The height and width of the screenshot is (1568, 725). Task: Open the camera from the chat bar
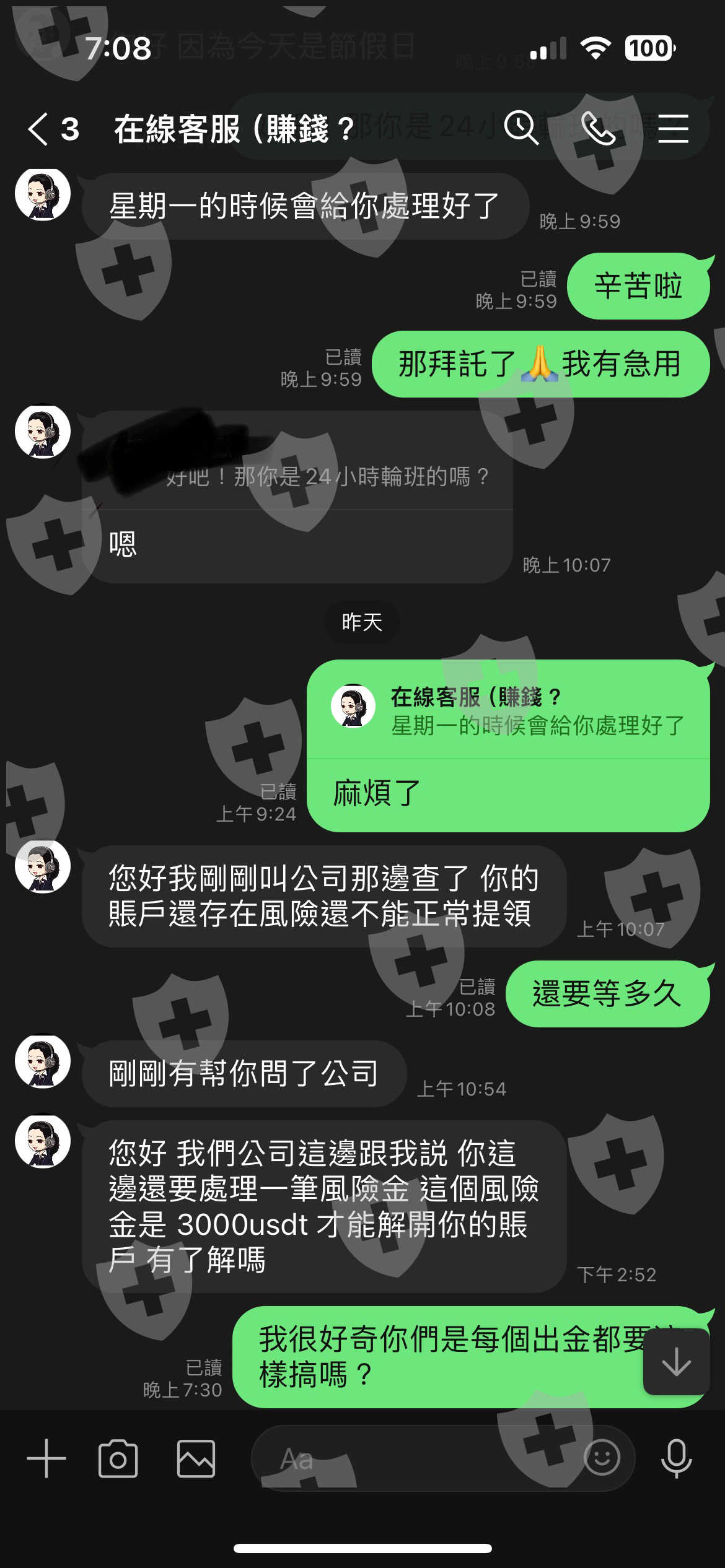(x=118, y=1458)
